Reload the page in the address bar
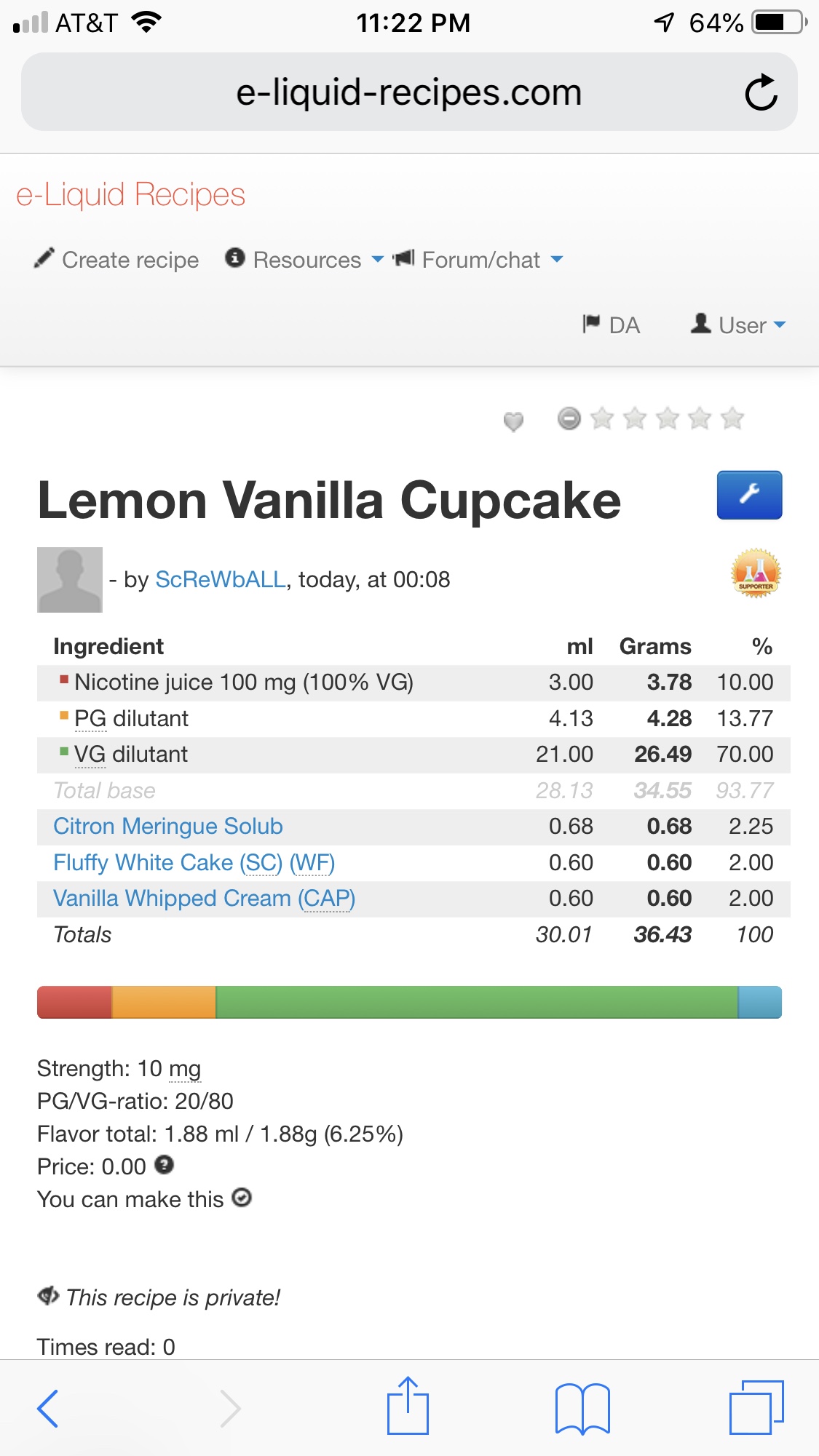This screenshot has width=819, height=1456. 761,92
